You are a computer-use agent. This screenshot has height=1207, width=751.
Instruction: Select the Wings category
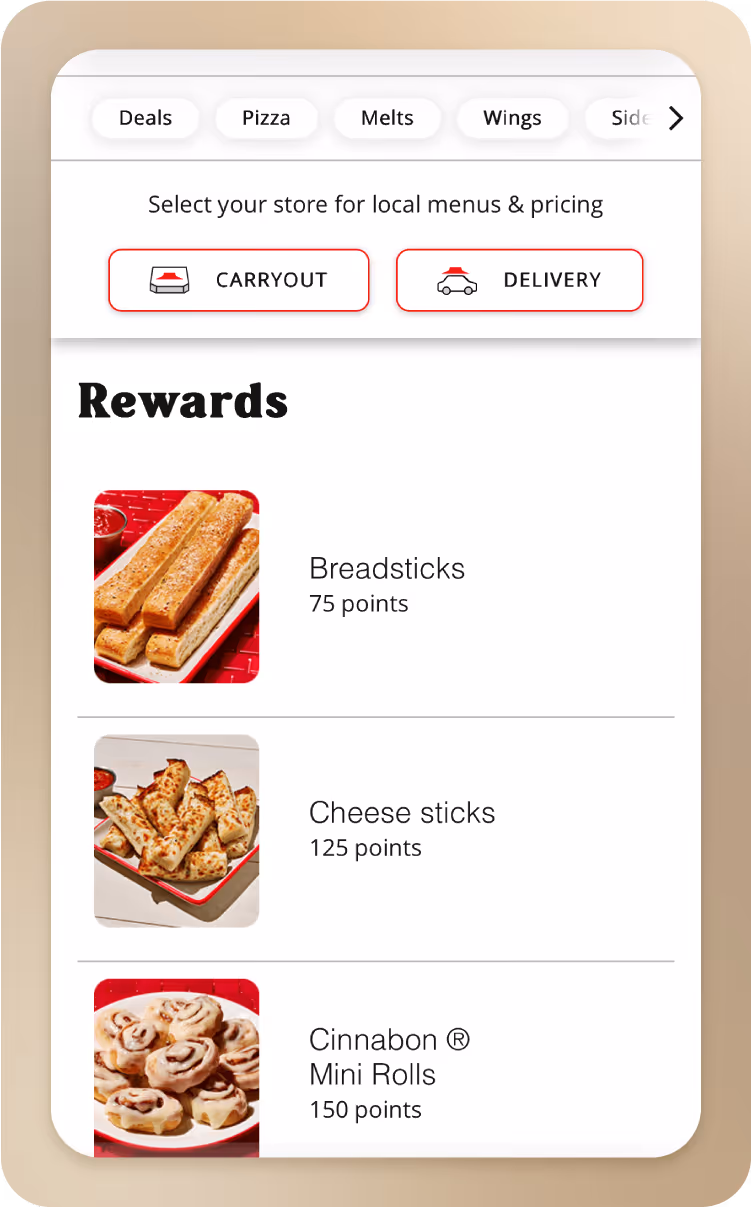[512, 118]
